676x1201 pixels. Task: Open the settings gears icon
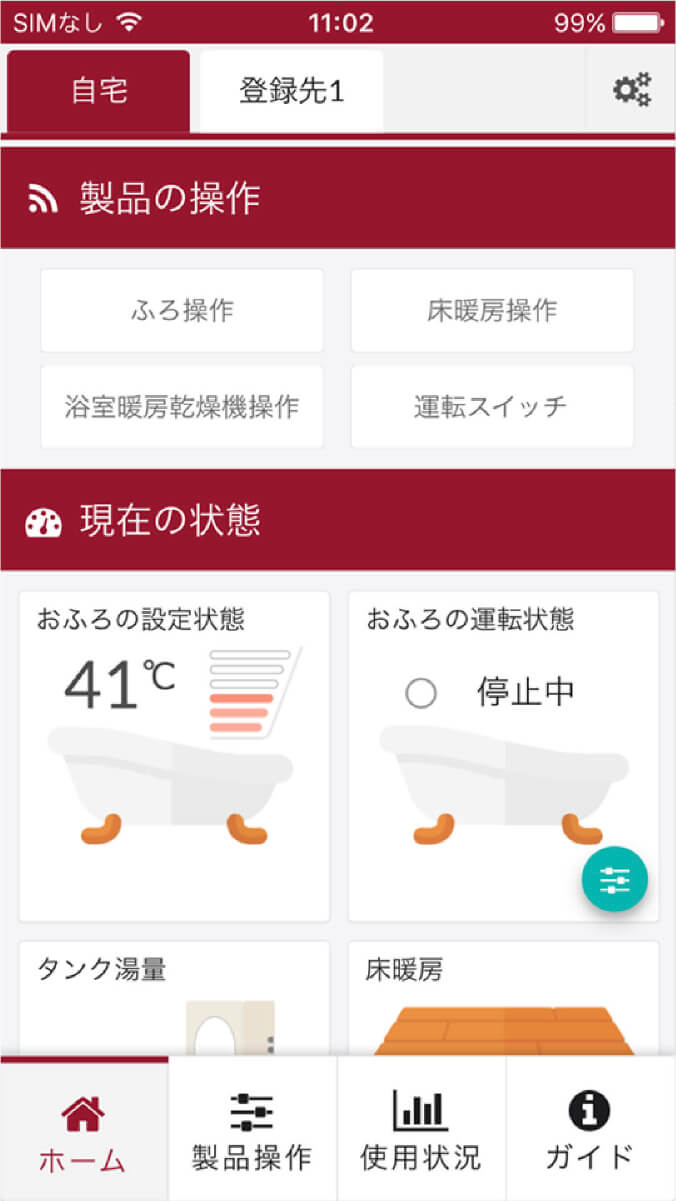[631, 90]
